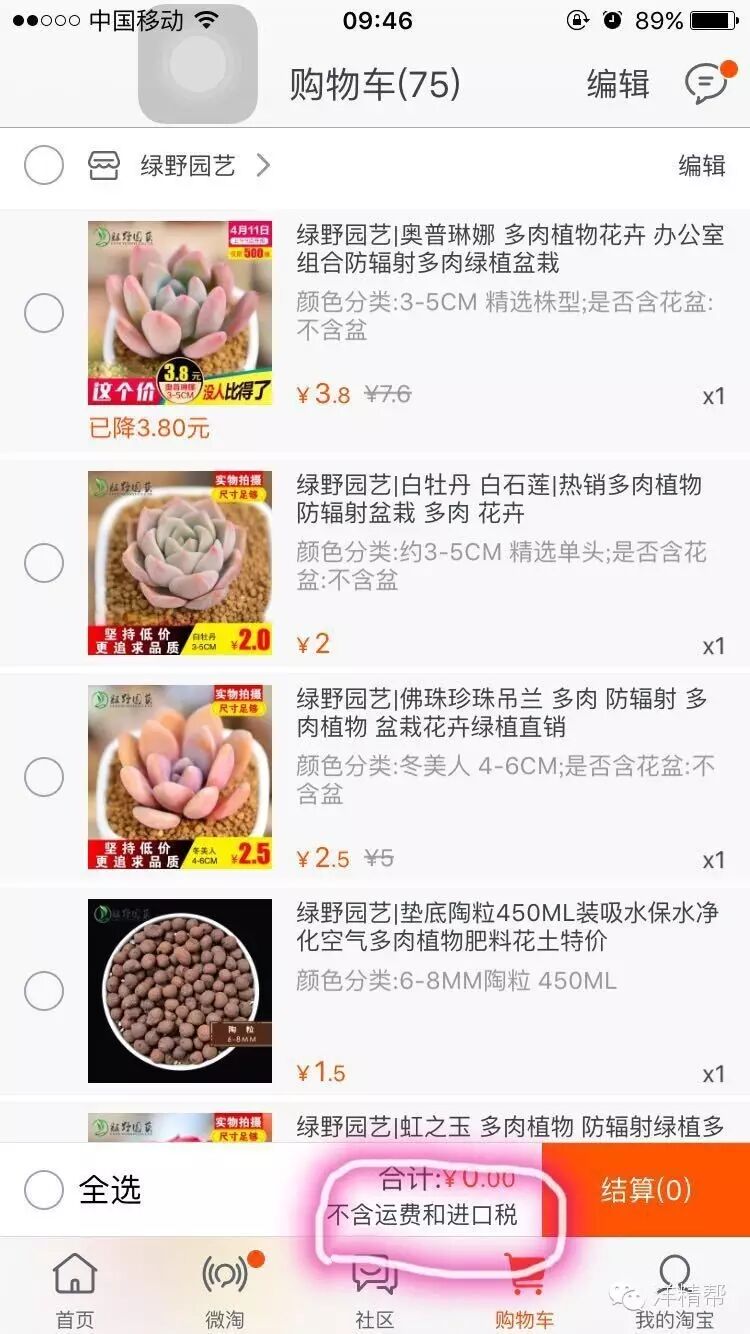Switch to the 社区 tab
This screenshot has width=750, height=1334.
(x=375, y=1290)
